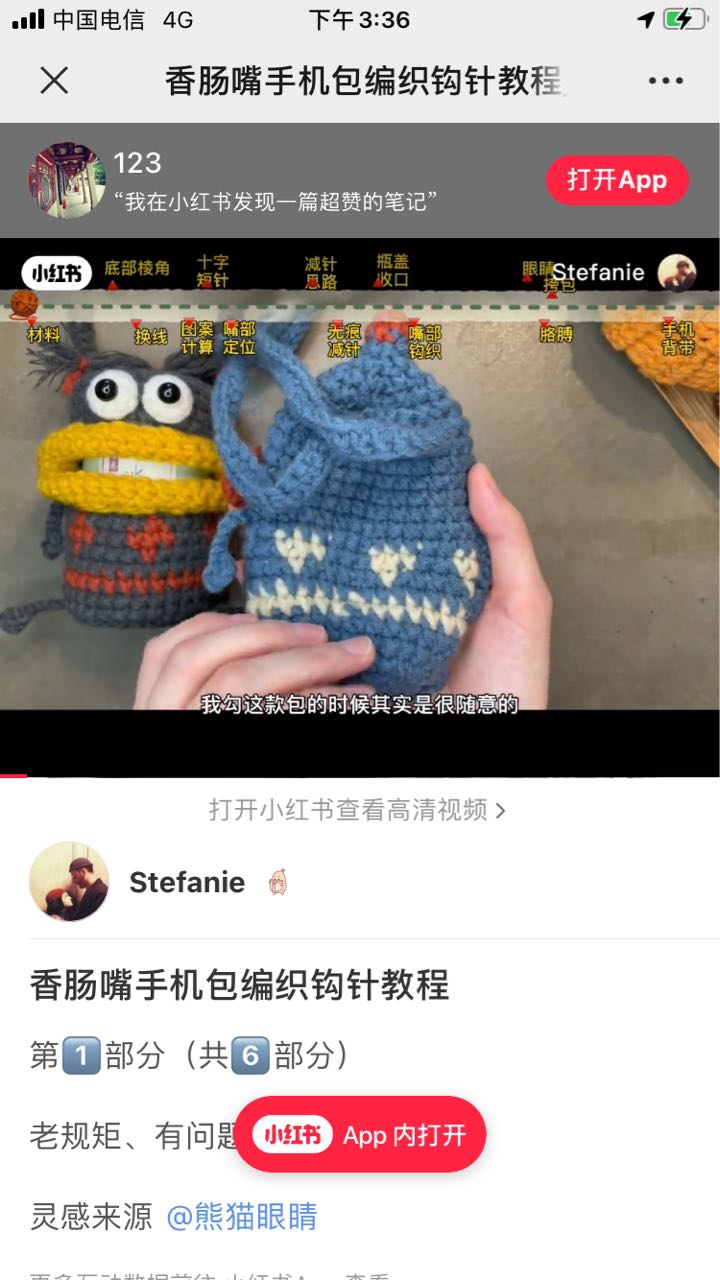
Task: Open user 123's profile avatar
Action: (67, 180)
